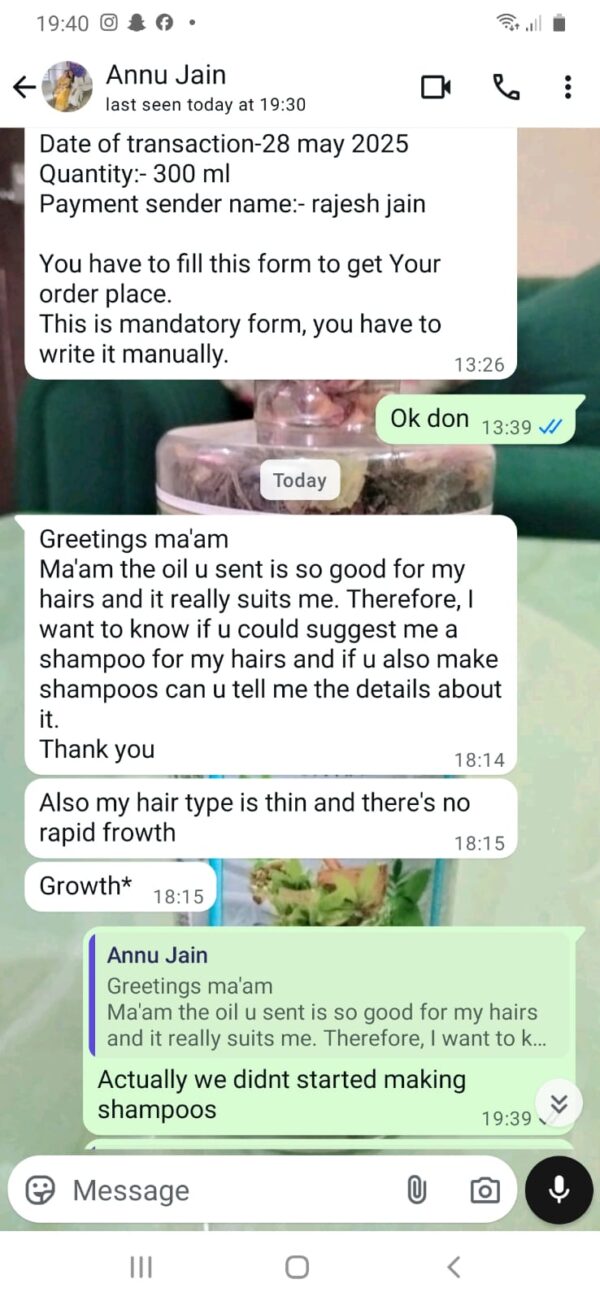Go back to the chat list

tap(24, 88)
